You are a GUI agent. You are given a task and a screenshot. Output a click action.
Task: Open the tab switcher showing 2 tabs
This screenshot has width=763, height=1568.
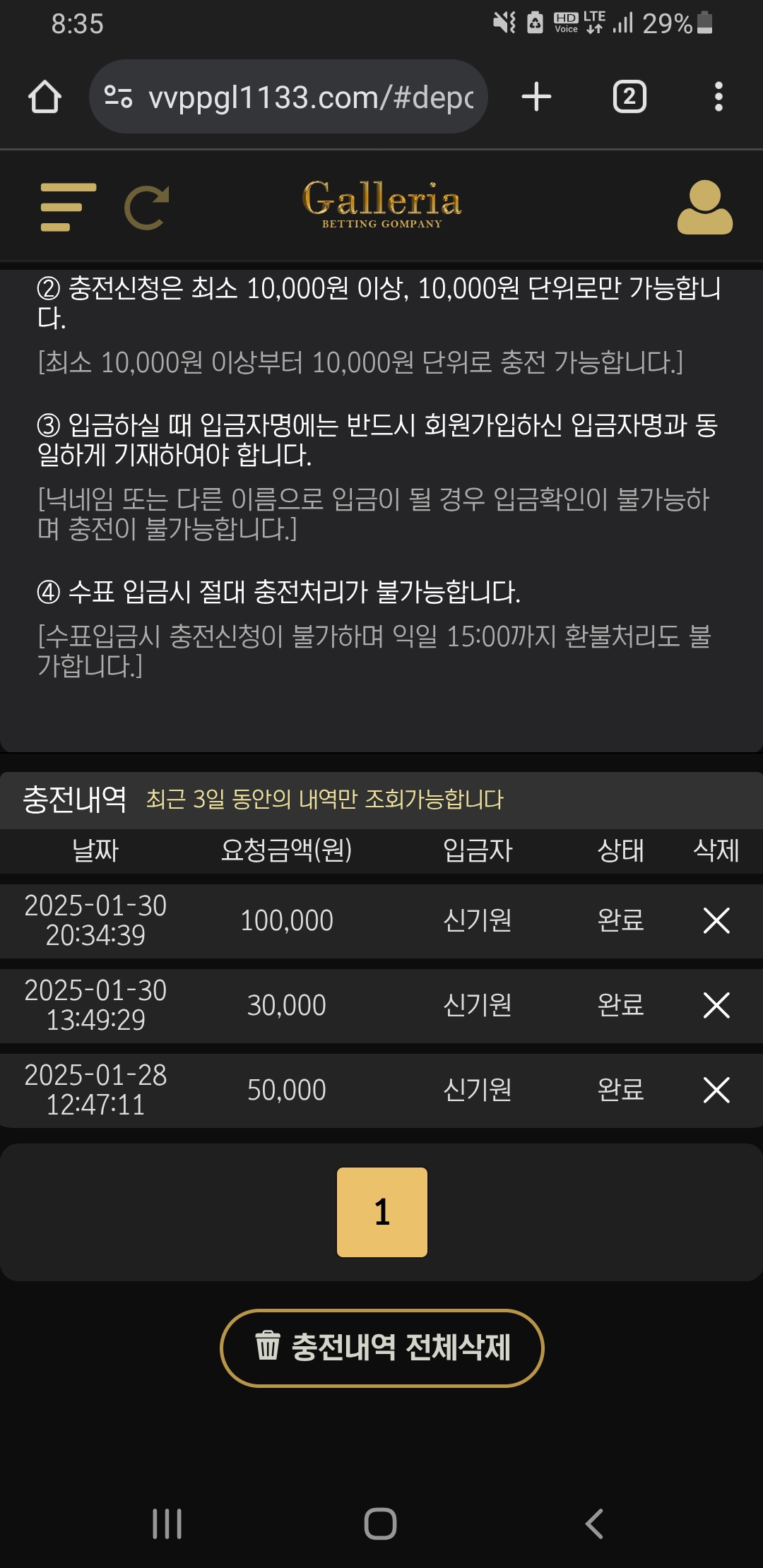(629, 97)
